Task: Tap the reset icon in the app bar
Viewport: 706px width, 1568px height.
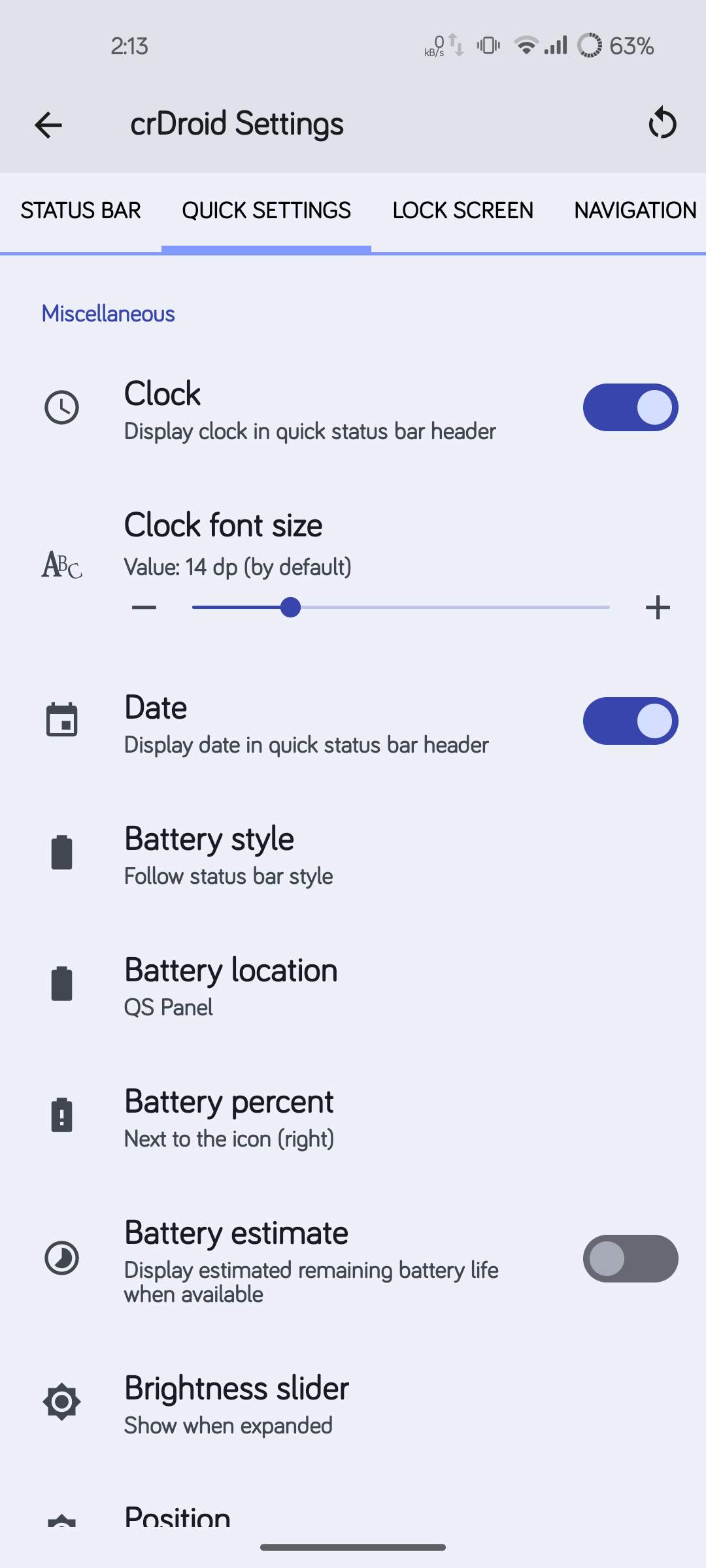Action: [662, 123]
